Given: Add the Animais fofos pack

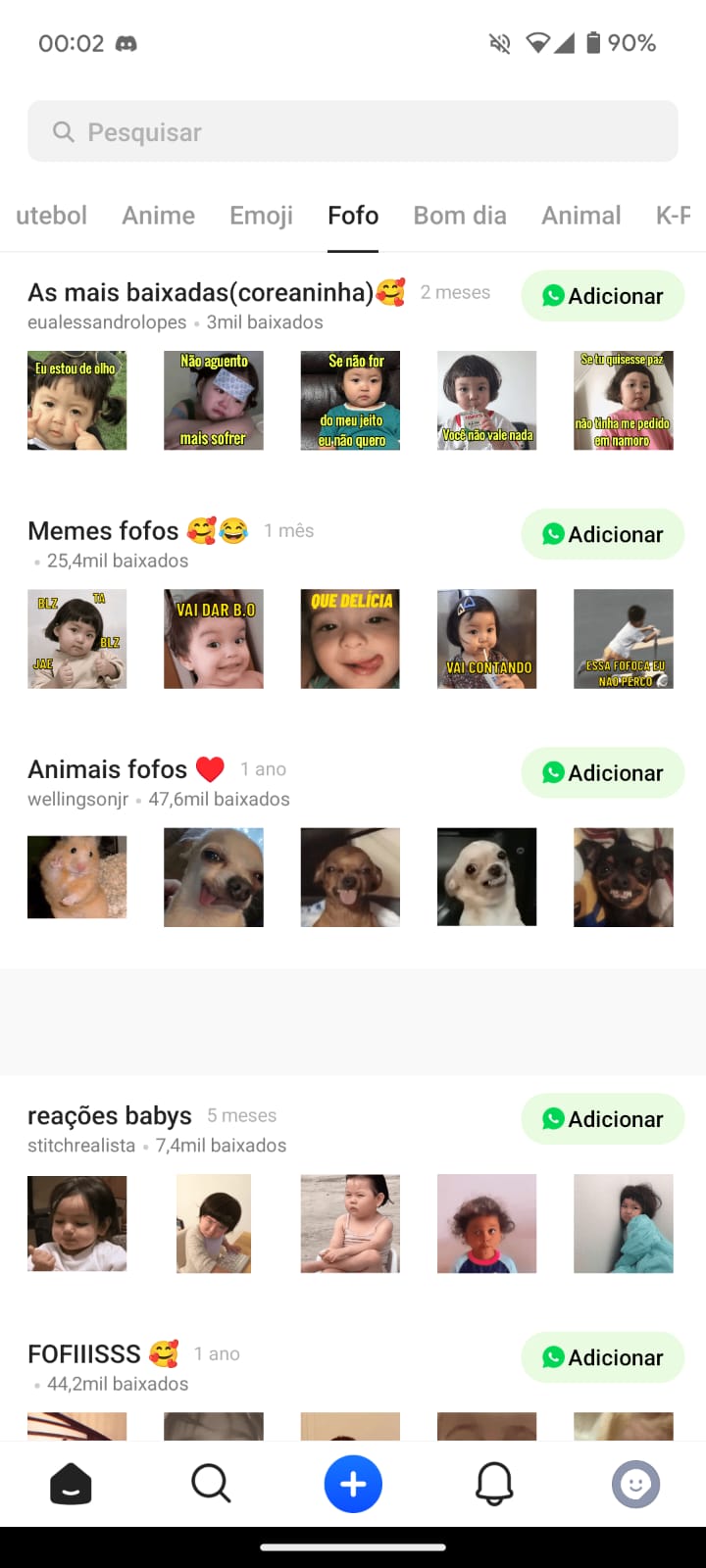Looking at the screenshot, I should [x=602, y=773].
